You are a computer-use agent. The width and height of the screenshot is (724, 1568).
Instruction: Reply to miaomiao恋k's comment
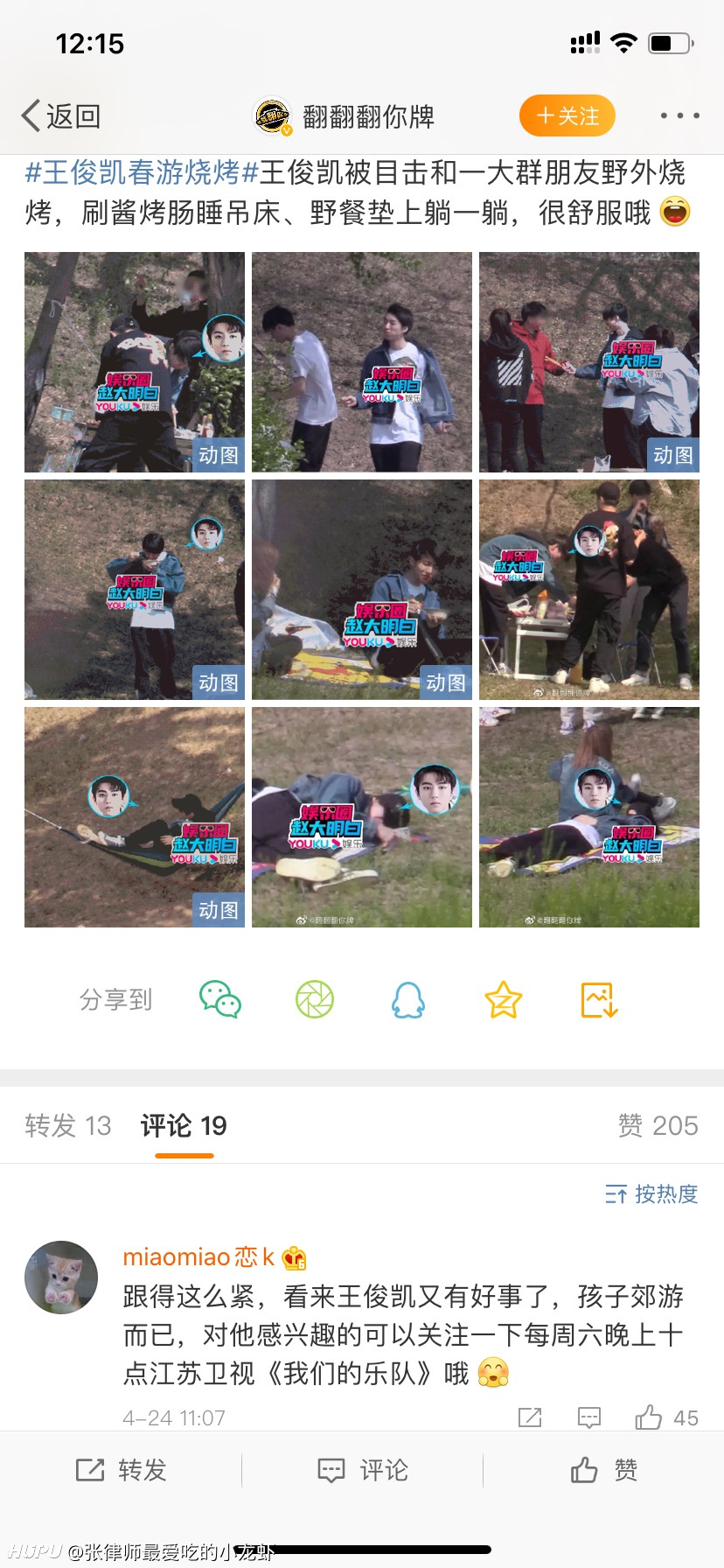click(589, 1417)
